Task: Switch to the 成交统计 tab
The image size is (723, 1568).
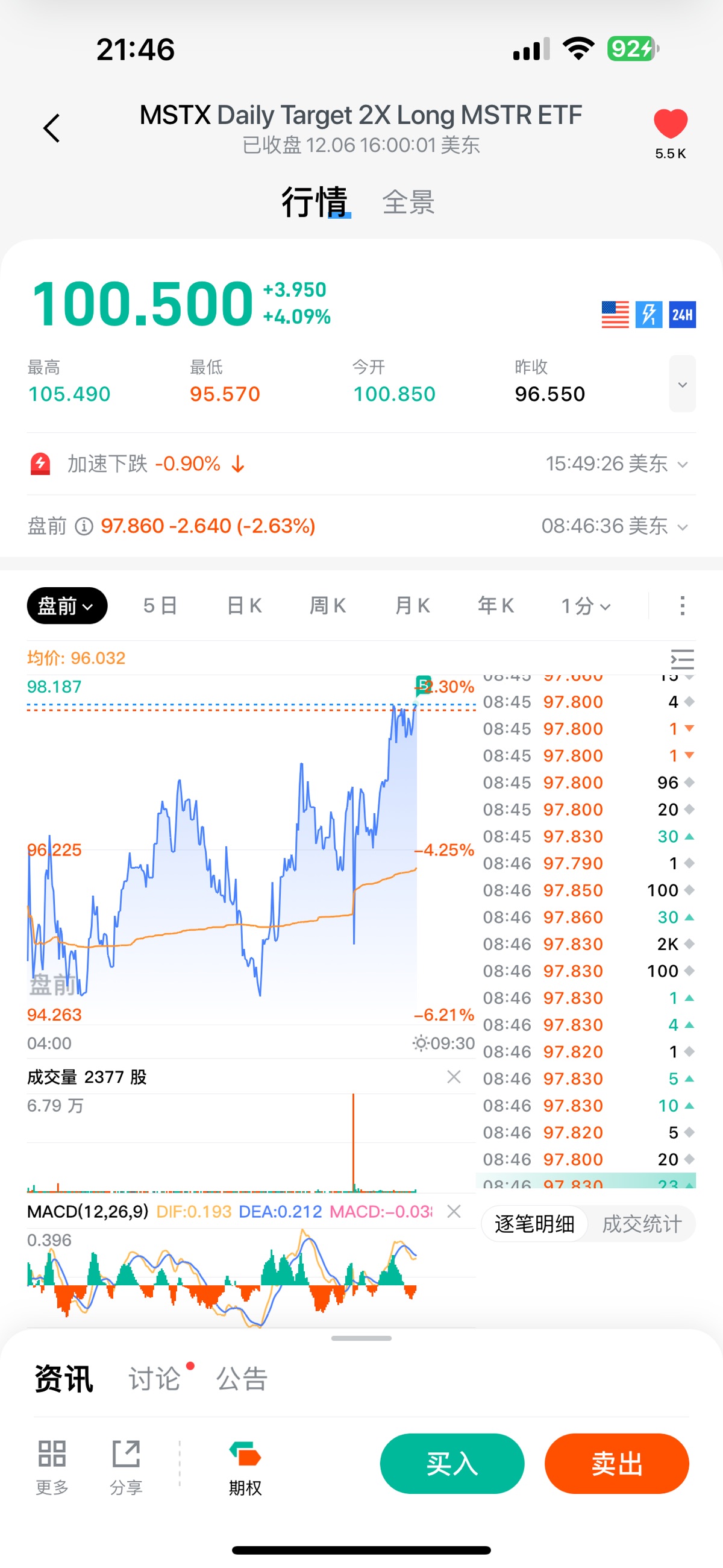Action: [x=642, y=1224]
